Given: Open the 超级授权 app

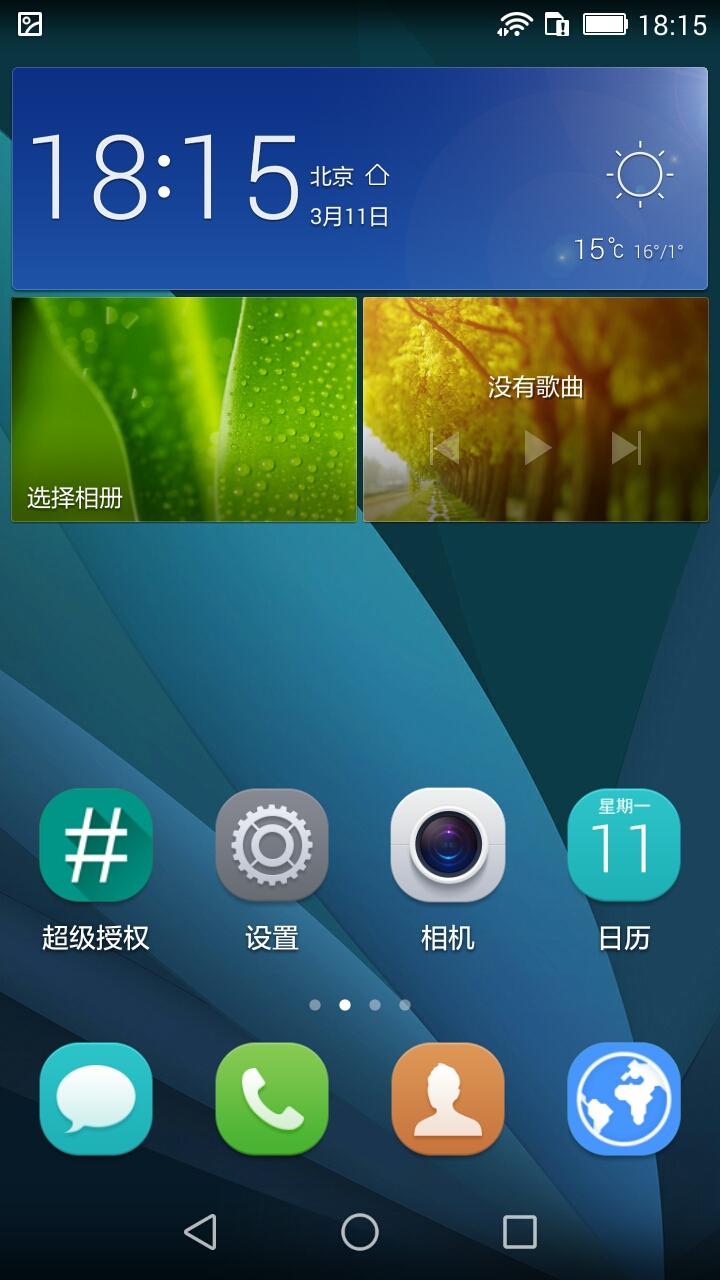Looking at the screenshot, I should tap(96, 846).
